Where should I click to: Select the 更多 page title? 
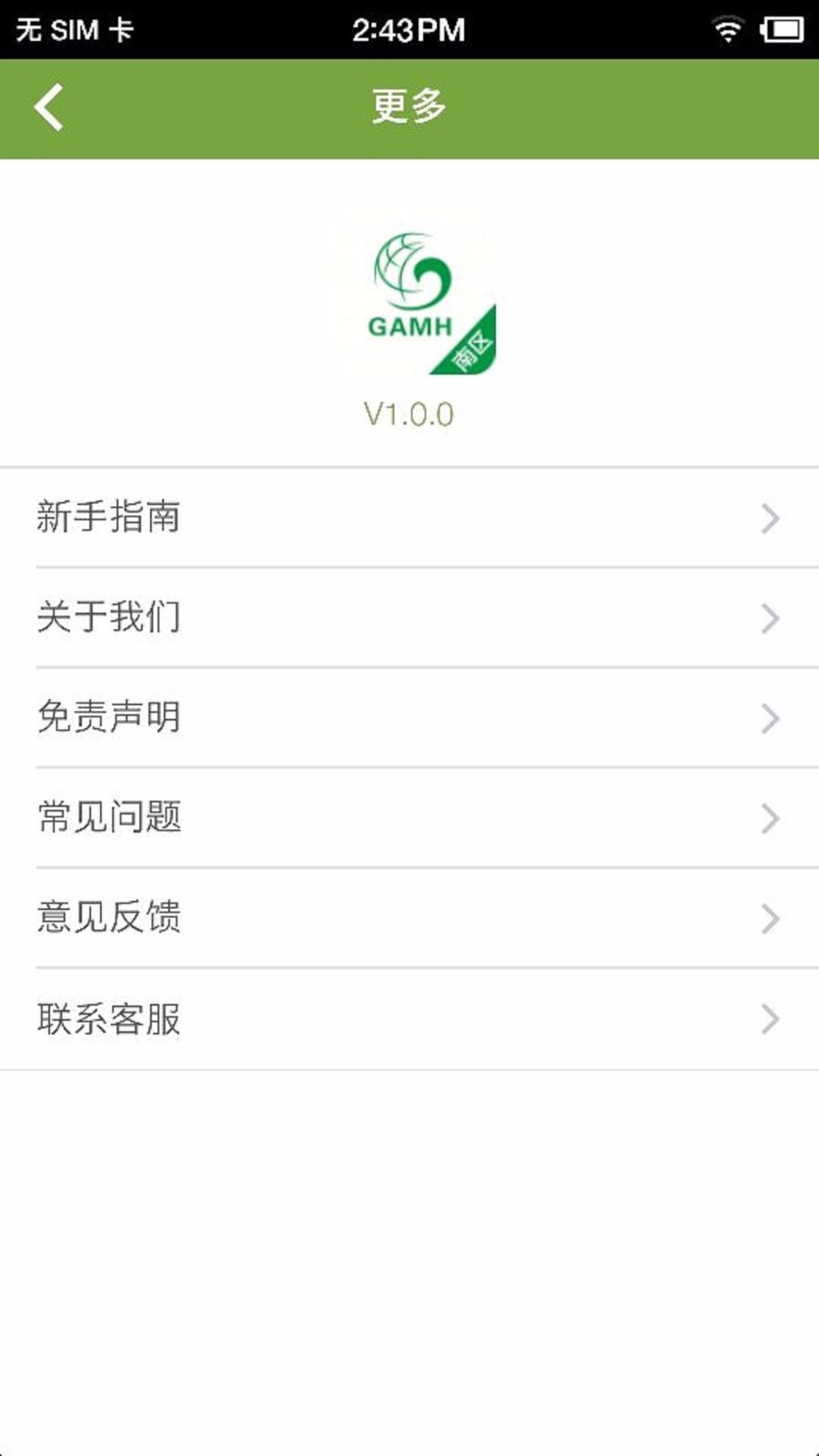tap(408, 106)
